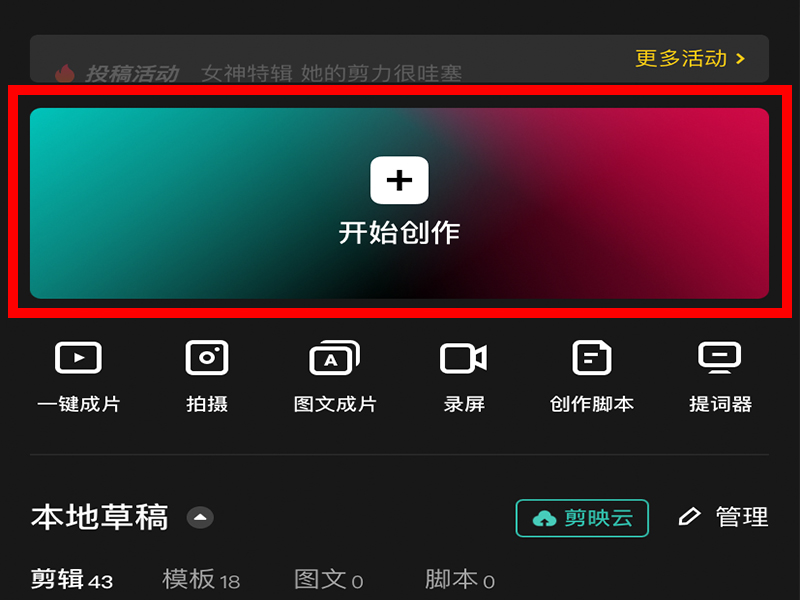Image resolution: width=800 pixels, height=600 pixels.
Task: Open 剪映云 cloud storage
Action: (582, 518)
